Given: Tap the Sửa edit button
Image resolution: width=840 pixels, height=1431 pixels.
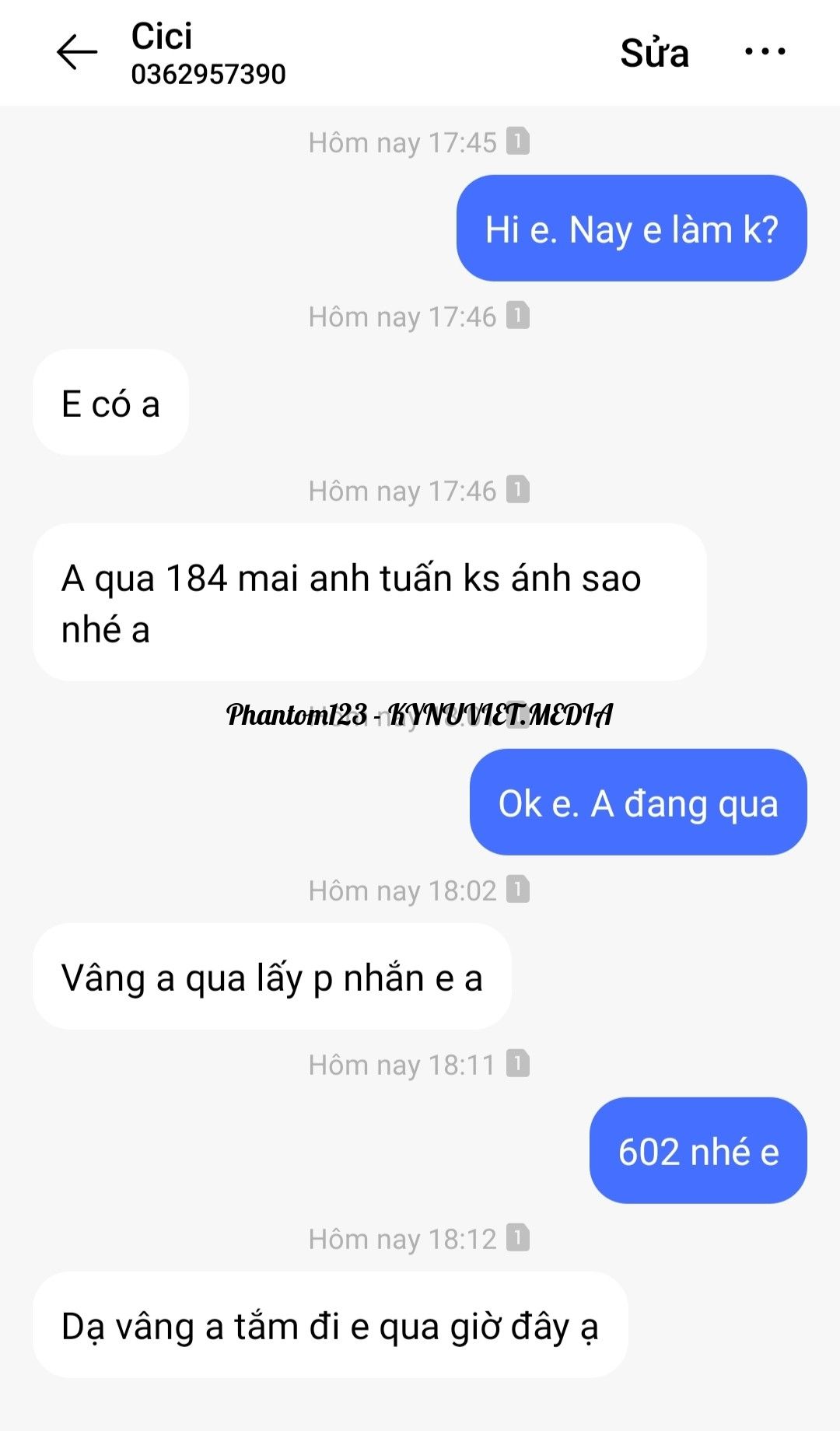Looking at the screenshot, I should (654, 54).
